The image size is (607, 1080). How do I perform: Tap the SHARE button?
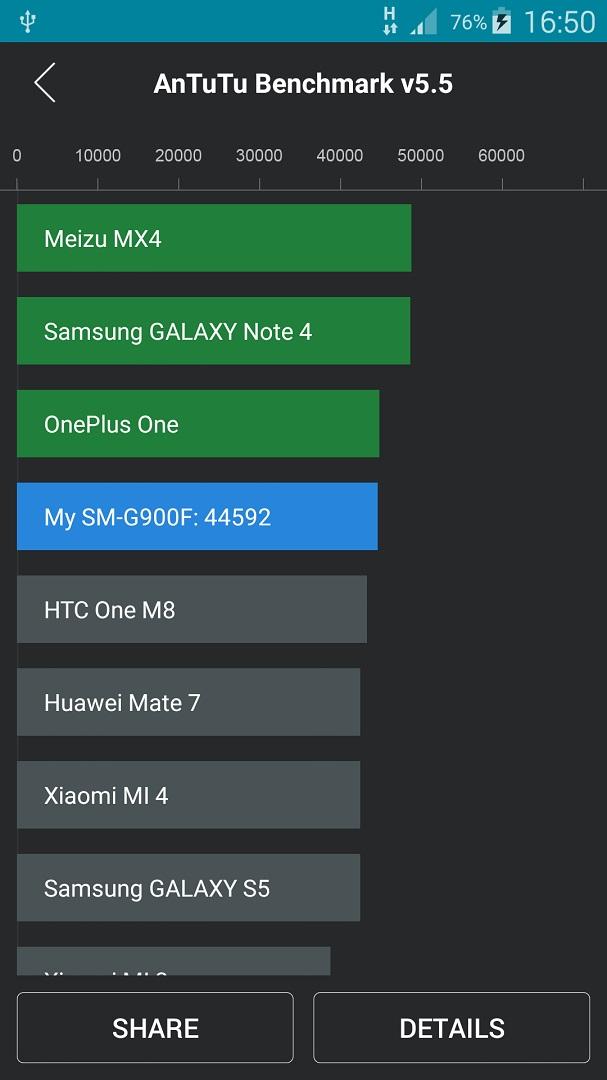pyautogui.click(x=155, y=1027)
